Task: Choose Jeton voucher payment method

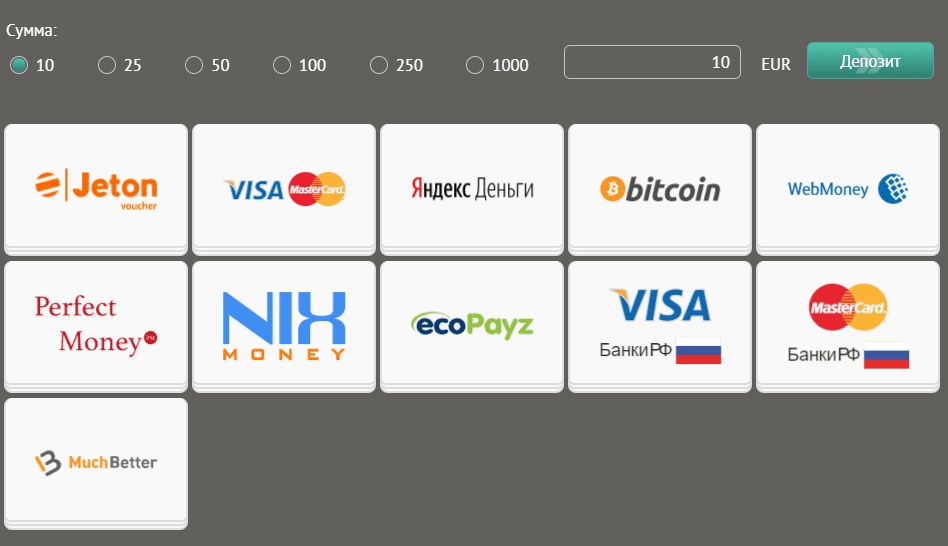Action: (x=96, y=187)
